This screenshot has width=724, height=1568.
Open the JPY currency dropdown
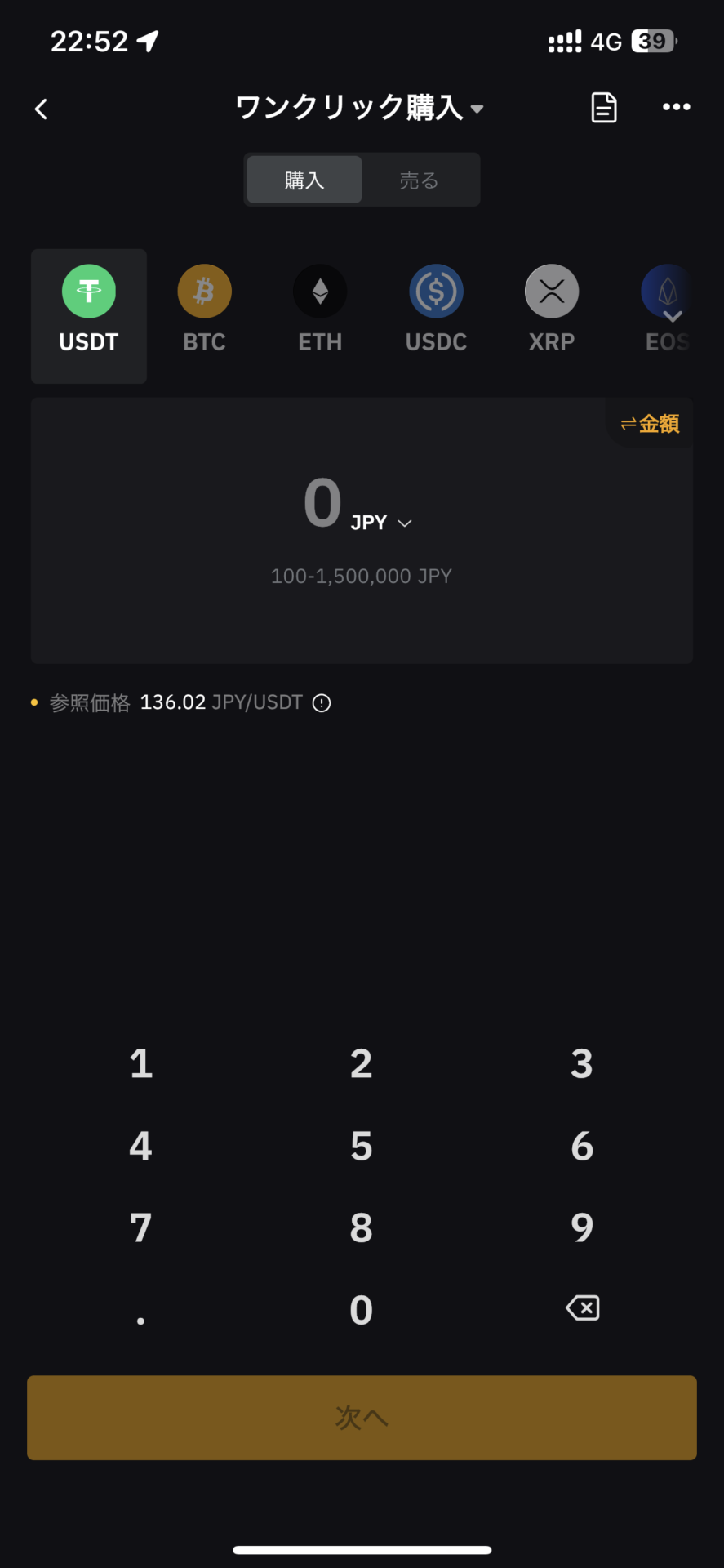(381, 523)
